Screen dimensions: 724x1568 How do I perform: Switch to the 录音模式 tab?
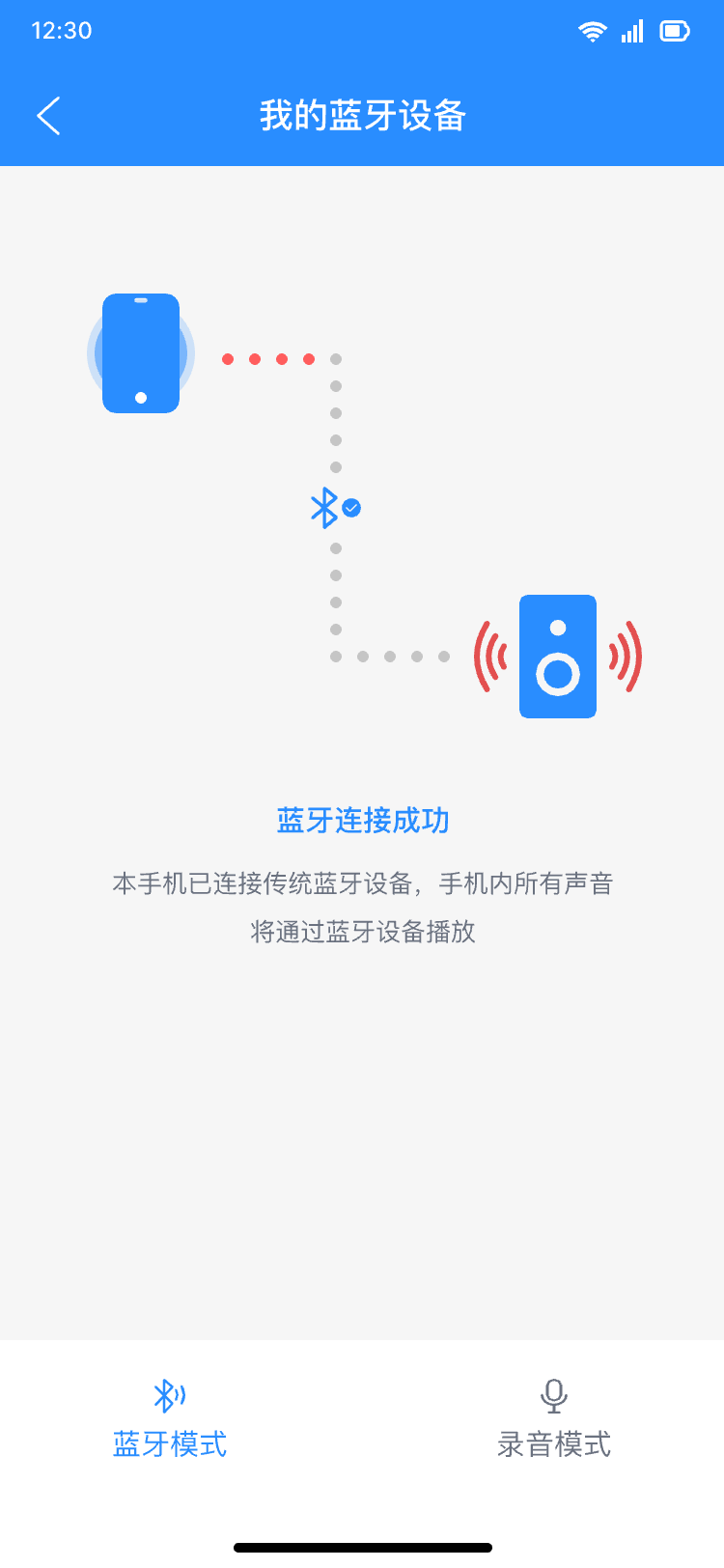pyautogui.click(x=554, y=1418)
